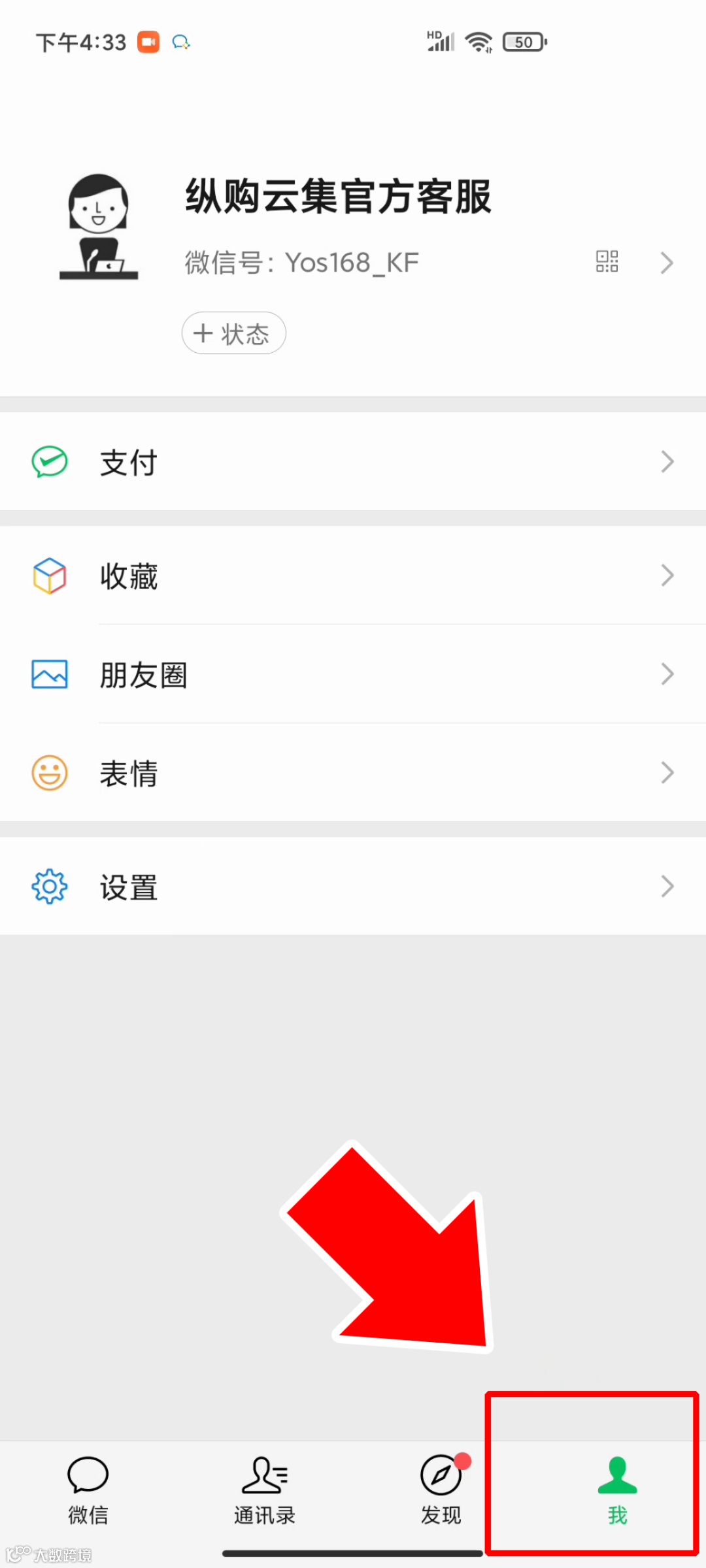Tap the profile avatar picture
This screenshot has width=706, height=1568.
[99, 227]
